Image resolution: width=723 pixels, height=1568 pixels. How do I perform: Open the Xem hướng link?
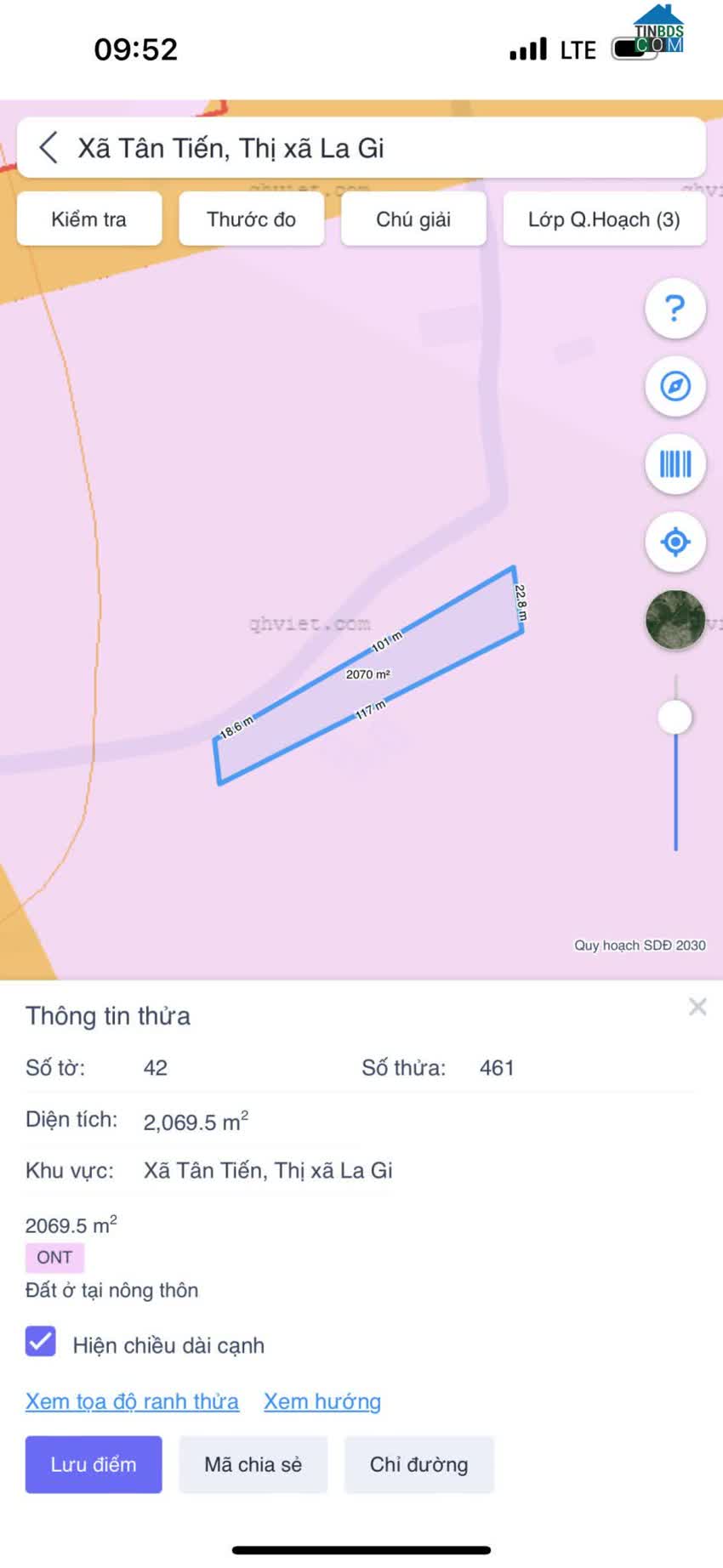coord(322,1401)
